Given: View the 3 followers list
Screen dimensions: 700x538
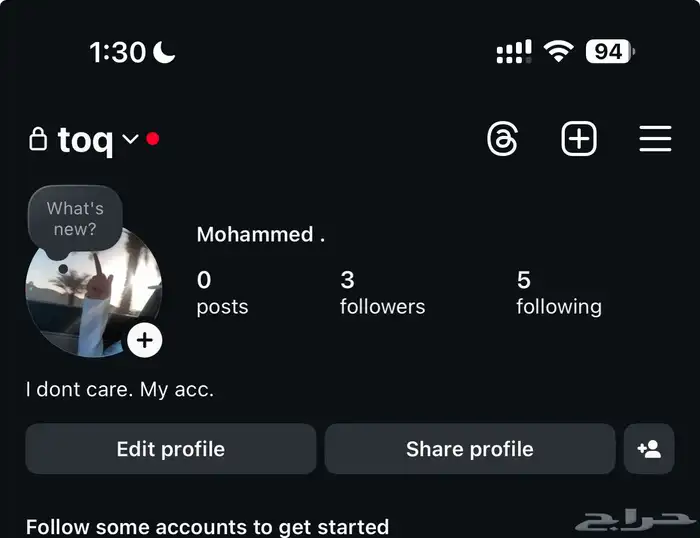Looking at the screenshot, I should 382,293.
